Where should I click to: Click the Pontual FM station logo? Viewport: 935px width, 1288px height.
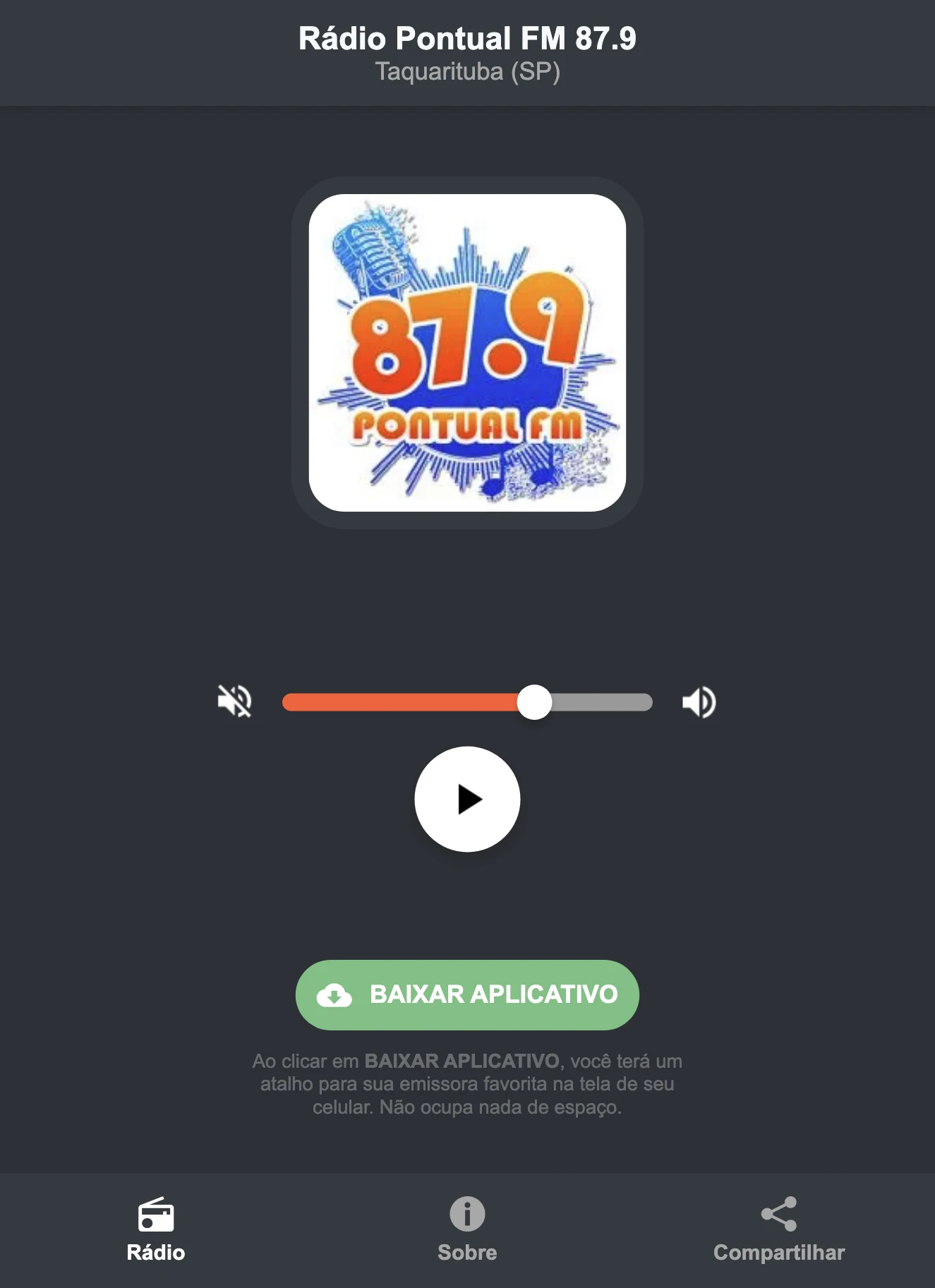(x=467, y=351)
